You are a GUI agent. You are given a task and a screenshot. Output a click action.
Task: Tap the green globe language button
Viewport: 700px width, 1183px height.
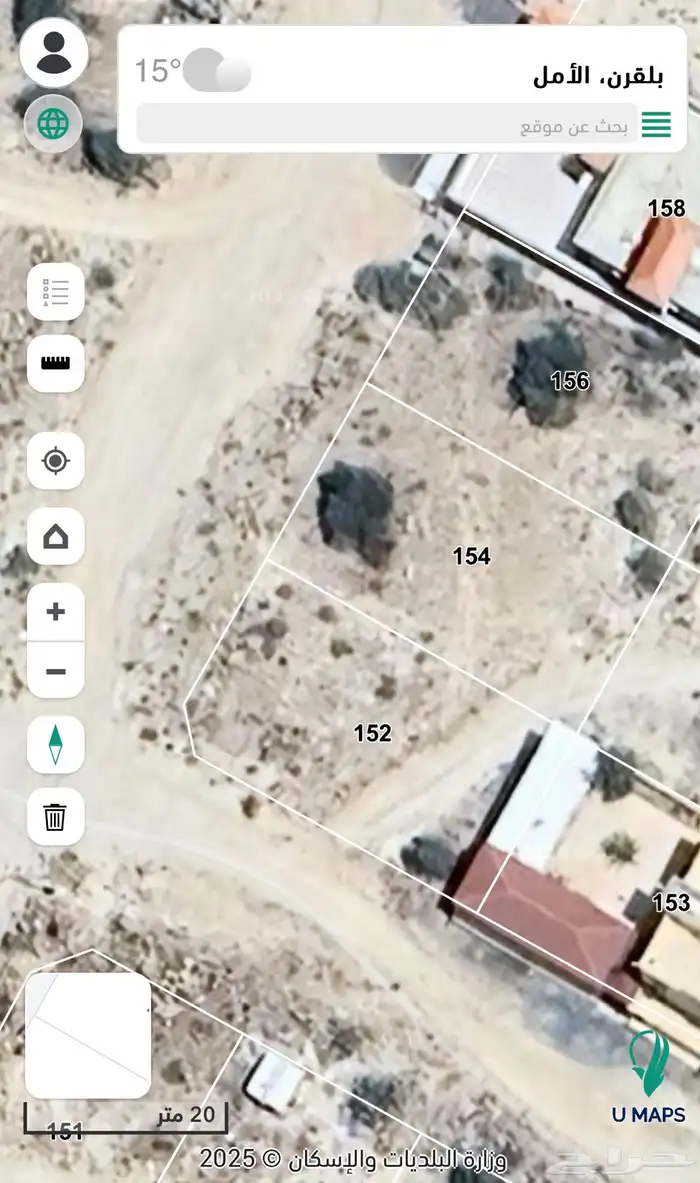[x=53, y=124]
